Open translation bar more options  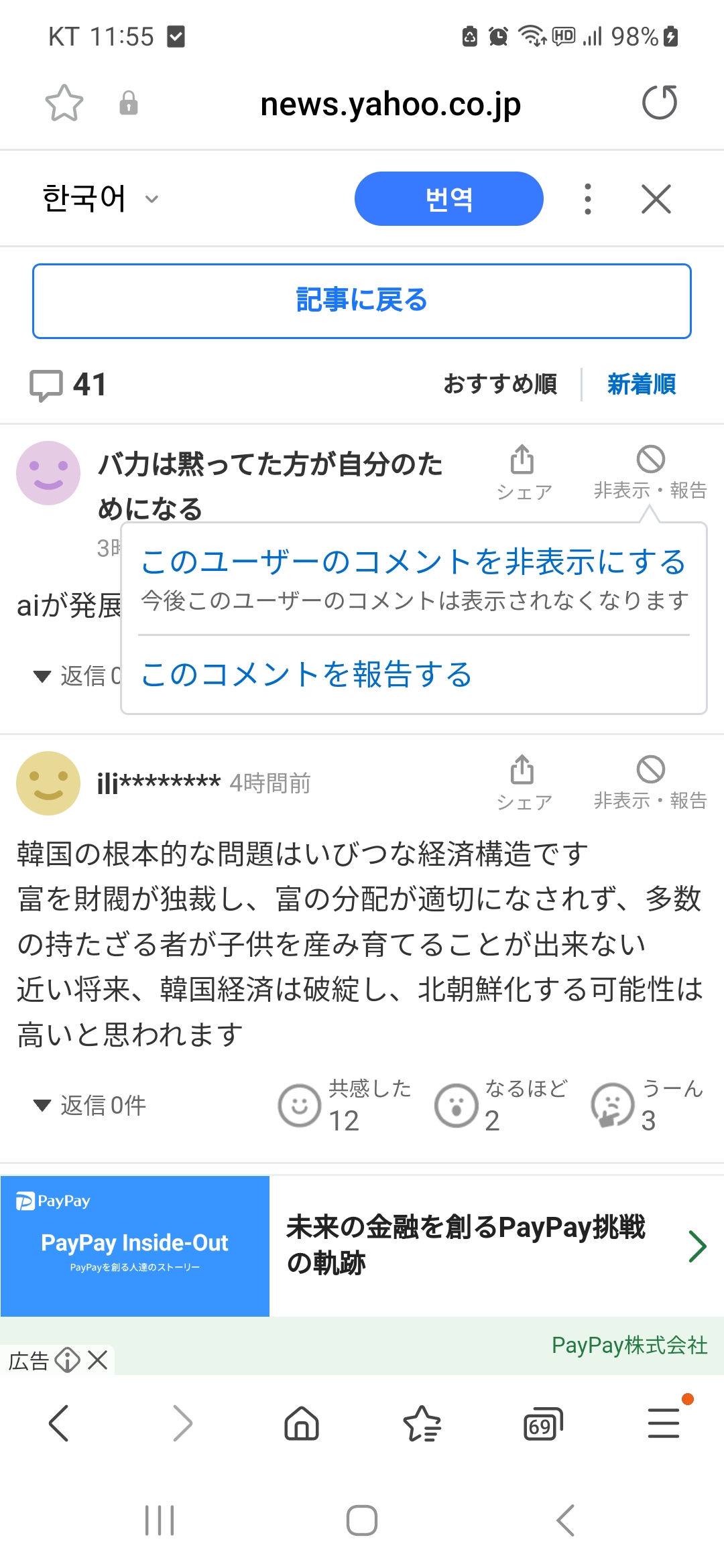tap(588, 199)
